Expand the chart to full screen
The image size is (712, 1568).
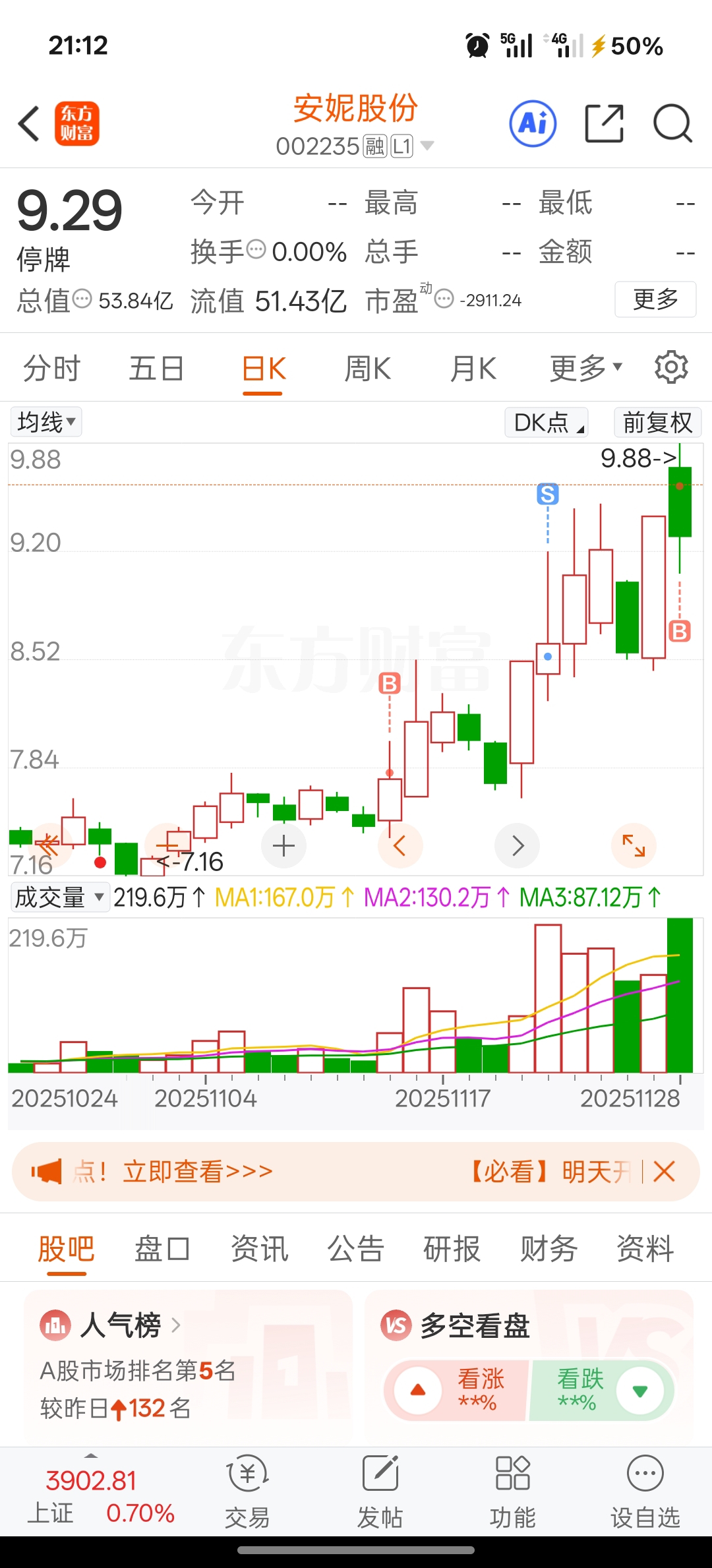(x=634, y=846)
